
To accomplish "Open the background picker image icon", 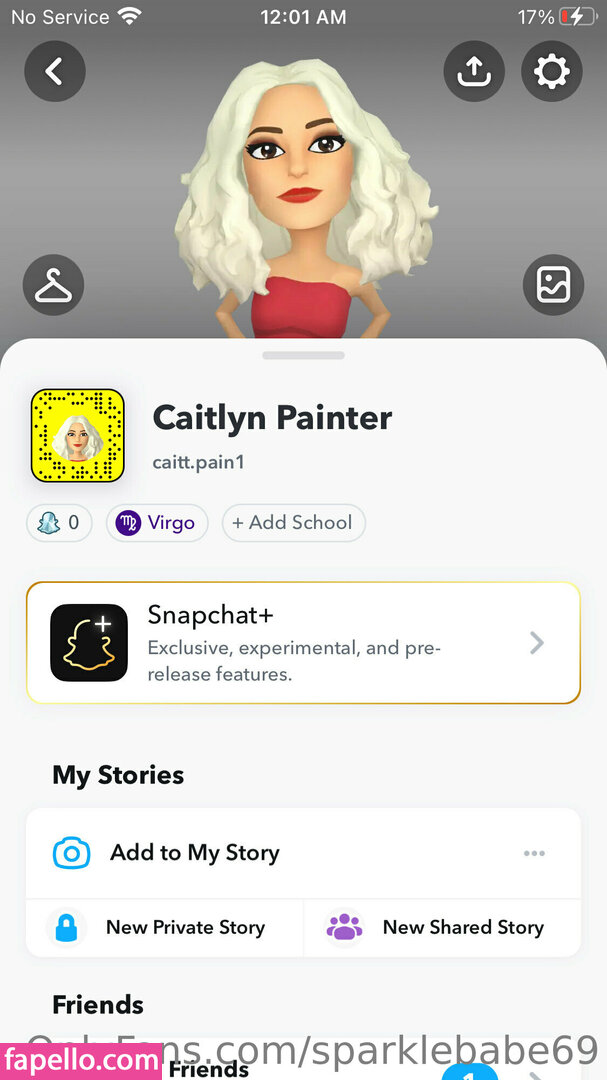I will [553, 285].
